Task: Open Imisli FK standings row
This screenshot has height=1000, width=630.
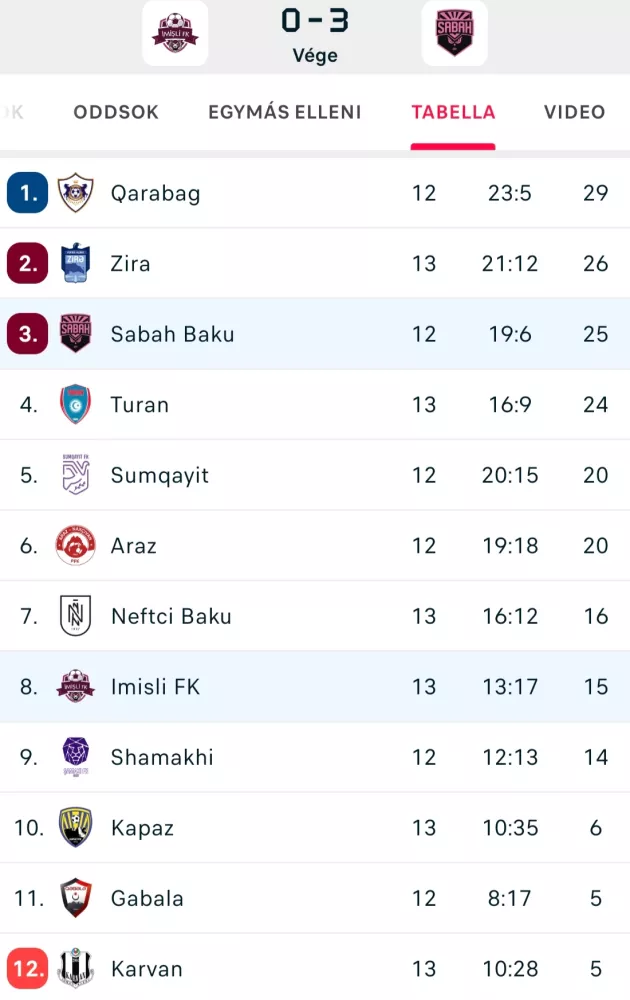Action: tap(156, 687)
